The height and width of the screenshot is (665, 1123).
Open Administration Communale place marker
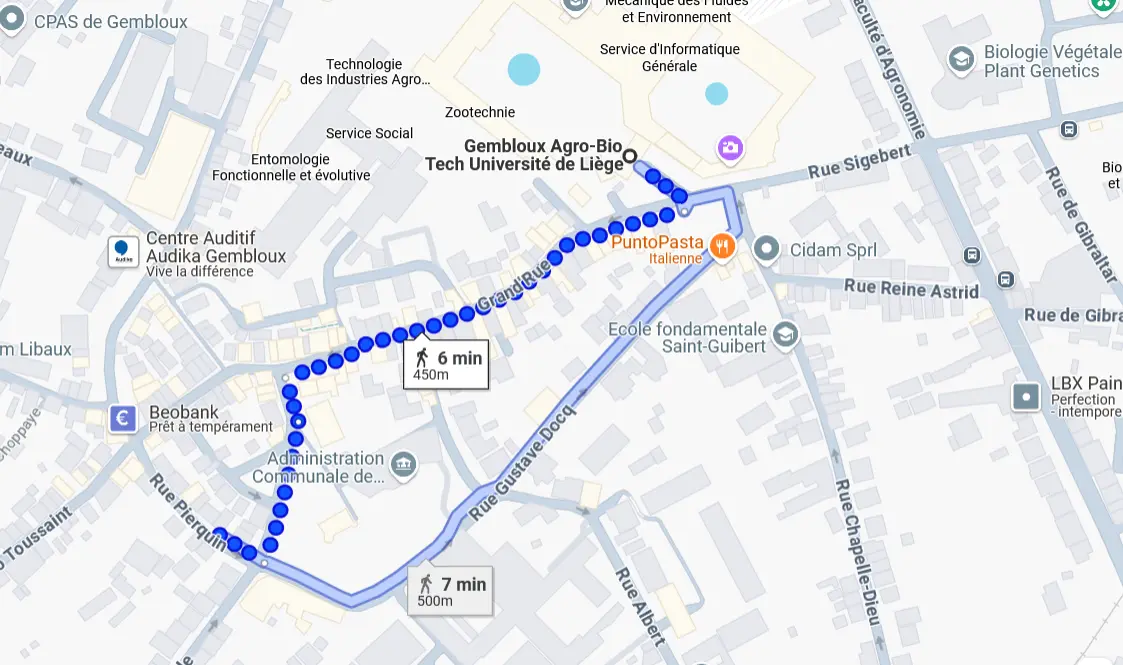(x=404, y=464)
